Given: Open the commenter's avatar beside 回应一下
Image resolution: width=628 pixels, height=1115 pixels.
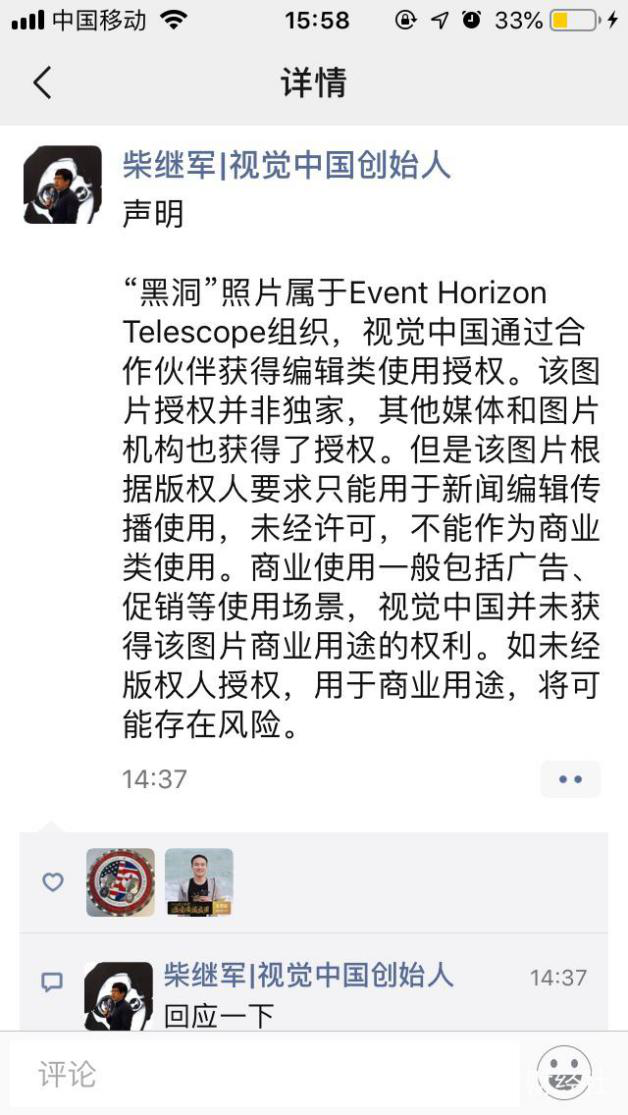Looking at the screenshot, I should [x=118, y=994].
